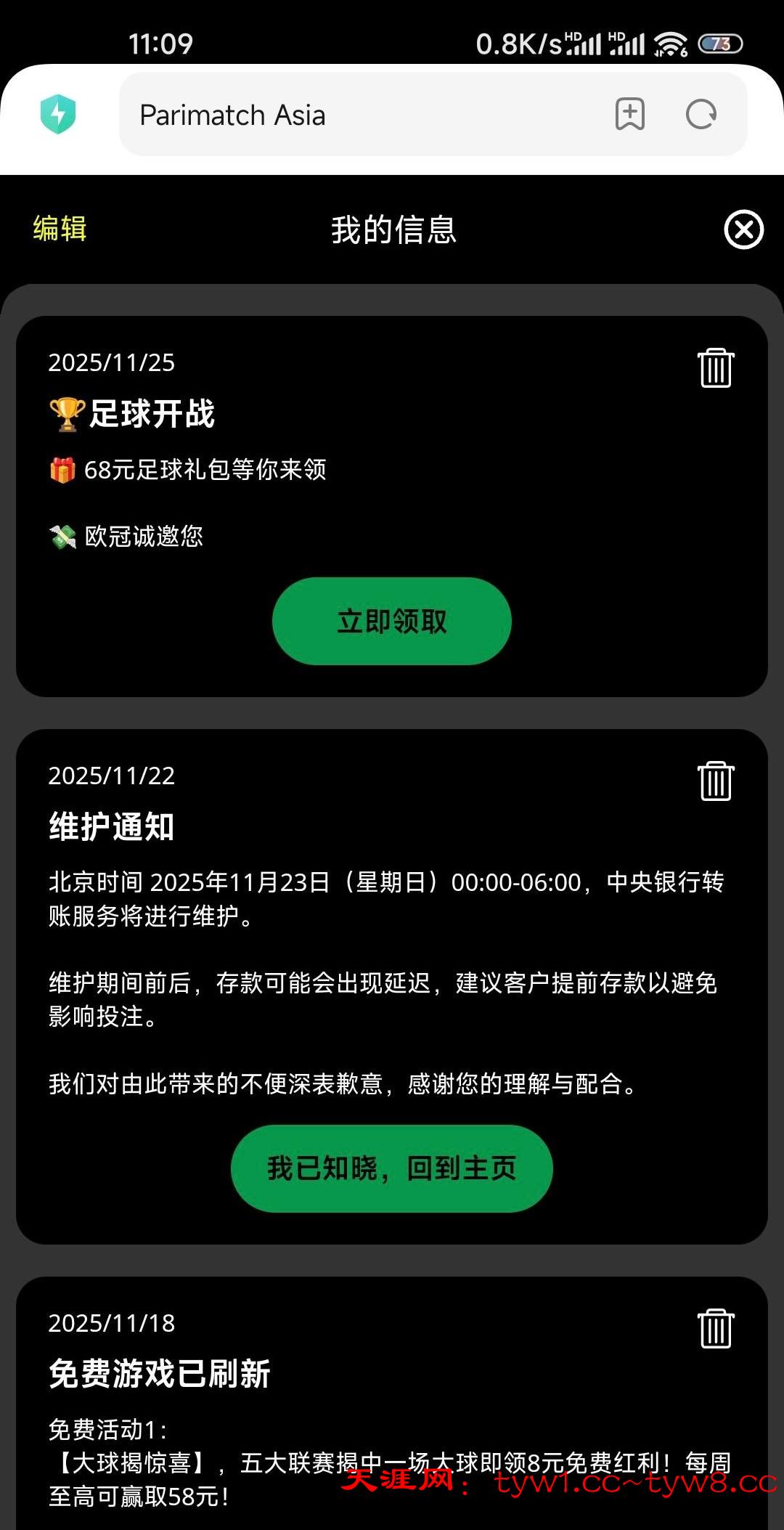
Task: Reload the current page
Action: [x=701, y=115]
